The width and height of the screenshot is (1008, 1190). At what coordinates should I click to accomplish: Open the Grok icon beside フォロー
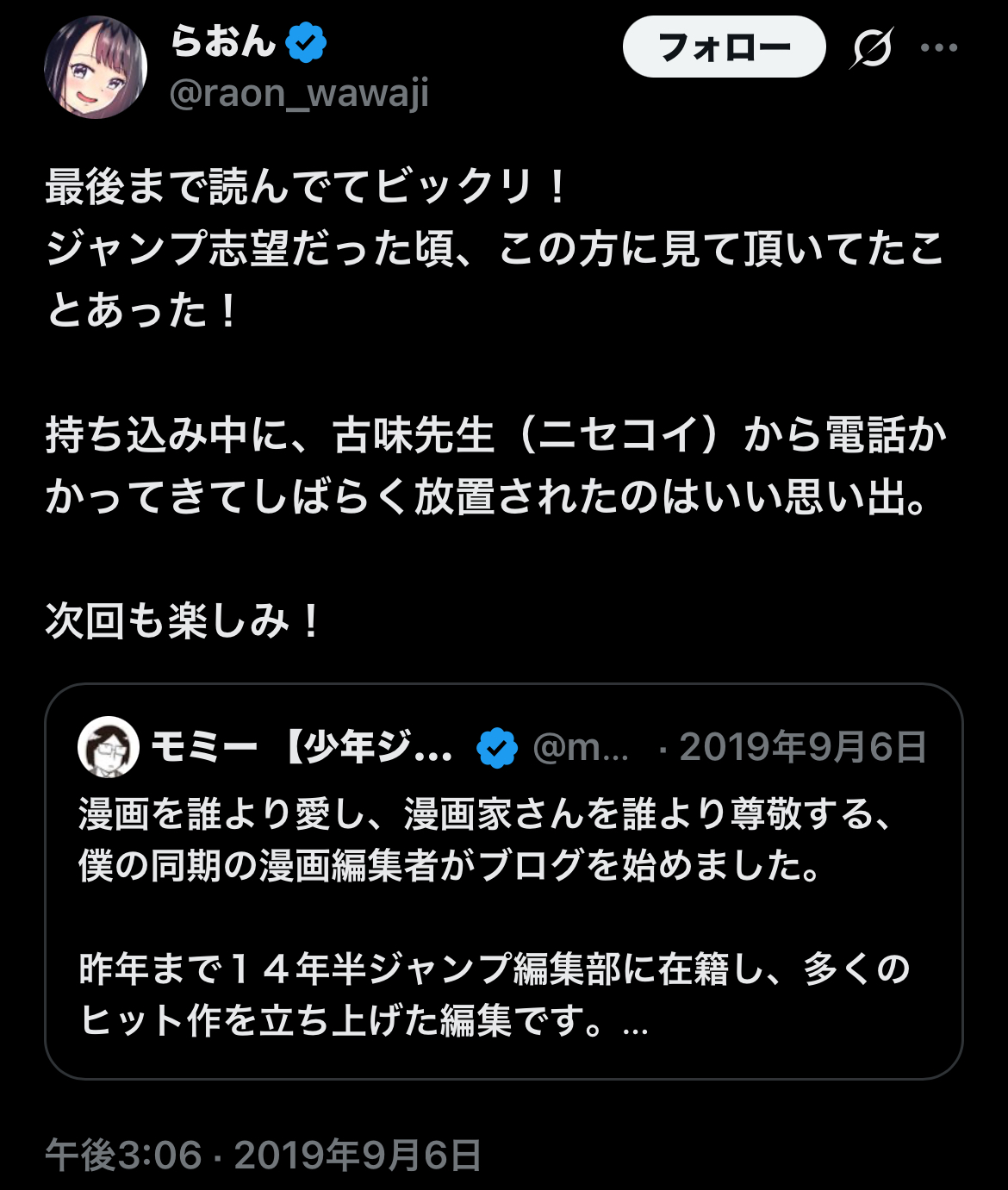point(871,48)
